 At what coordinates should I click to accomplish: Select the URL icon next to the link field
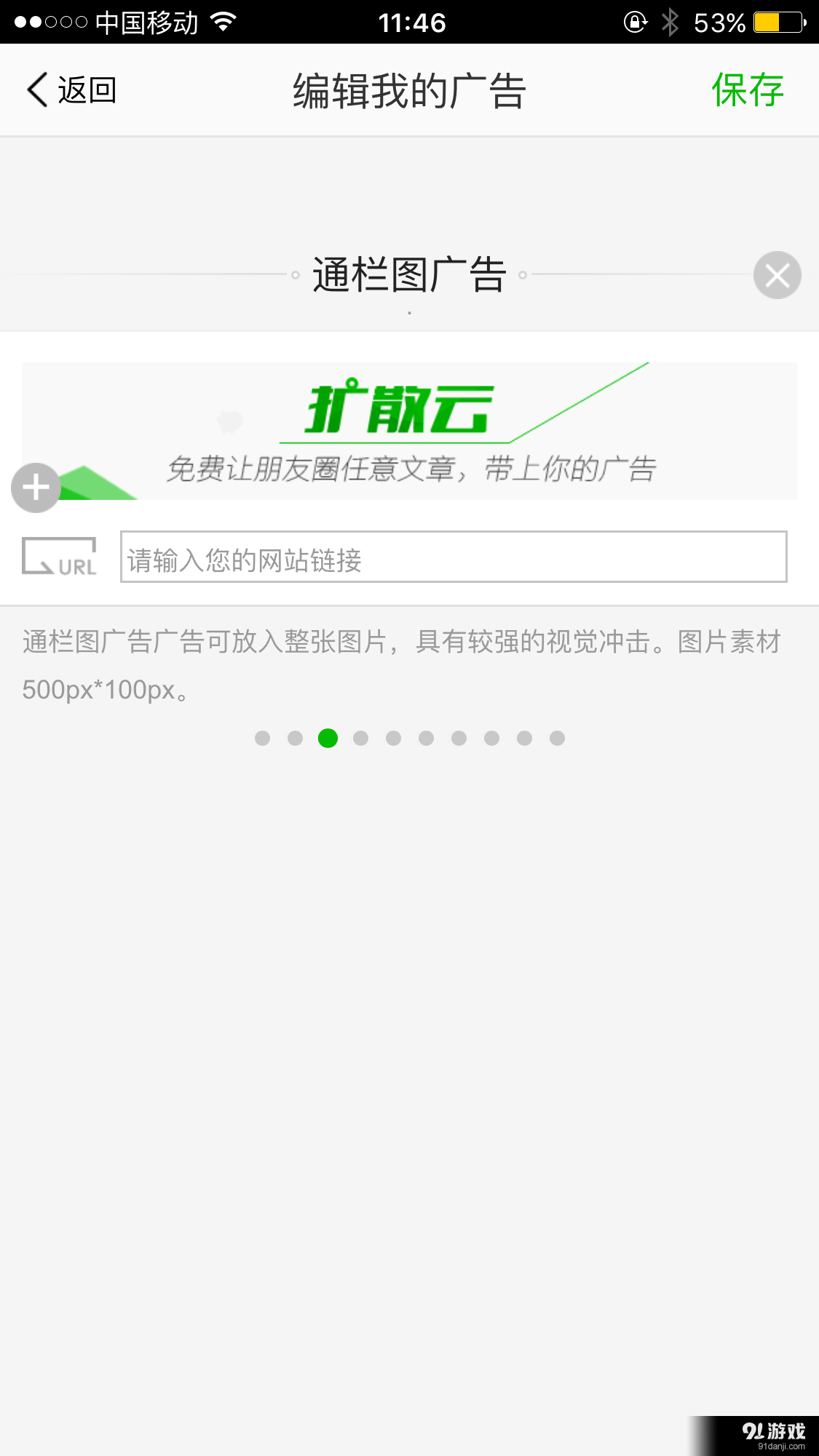(60, 559)
